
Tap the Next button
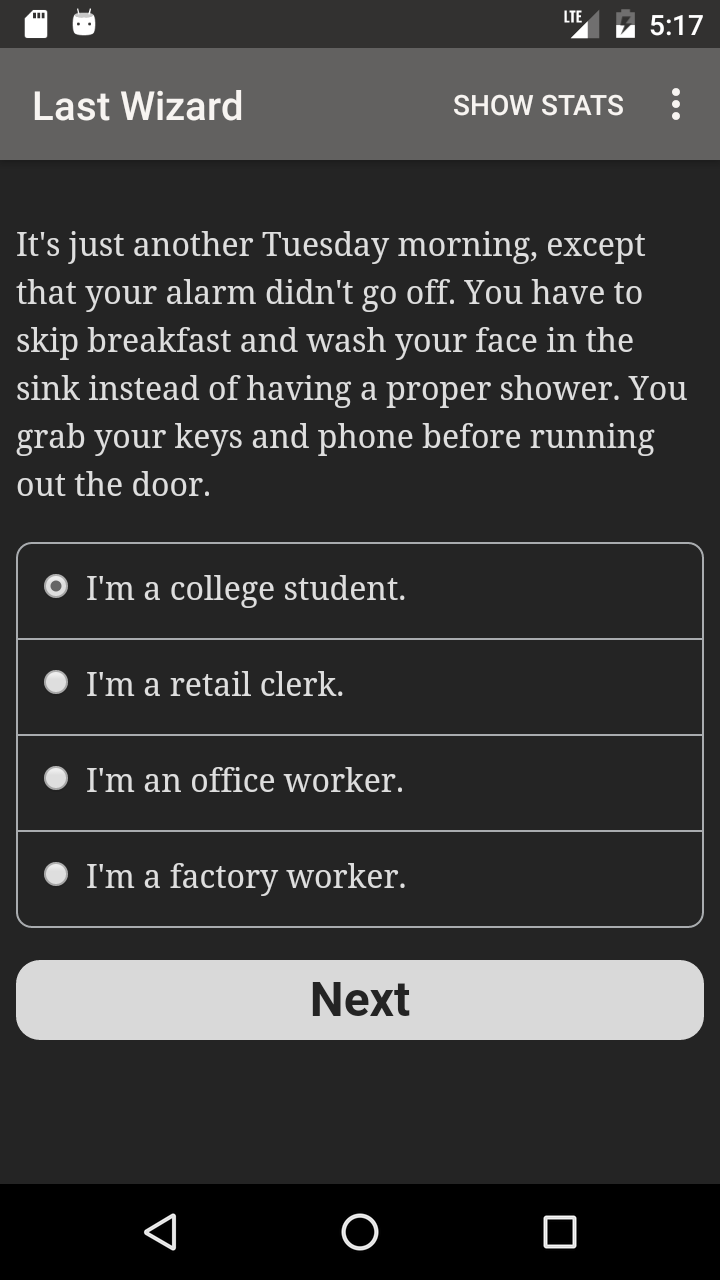pos(360,1000)
